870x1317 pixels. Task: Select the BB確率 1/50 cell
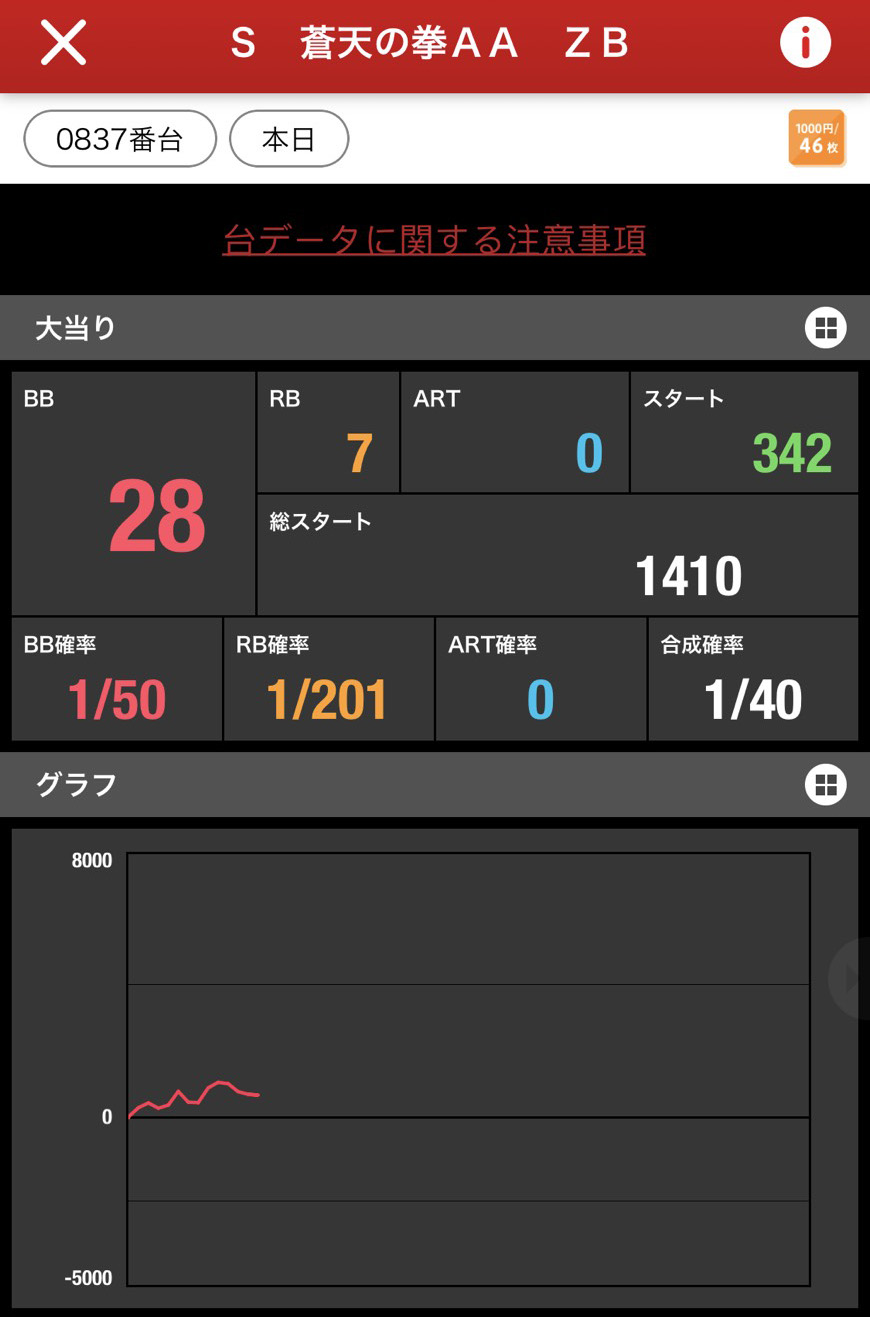pyautogui.click(x=116, y=678)
